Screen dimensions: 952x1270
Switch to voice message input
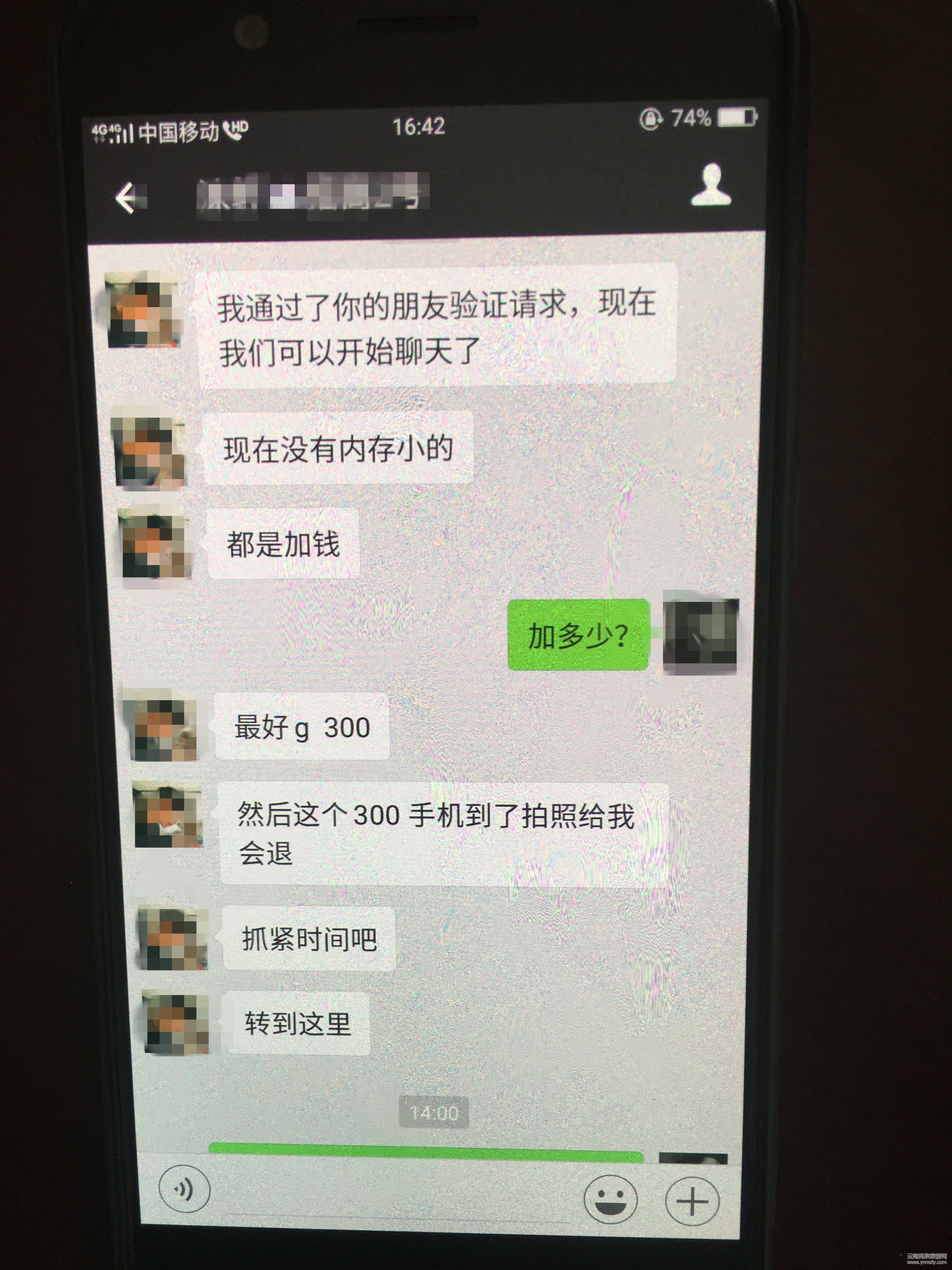point(184,1189)
